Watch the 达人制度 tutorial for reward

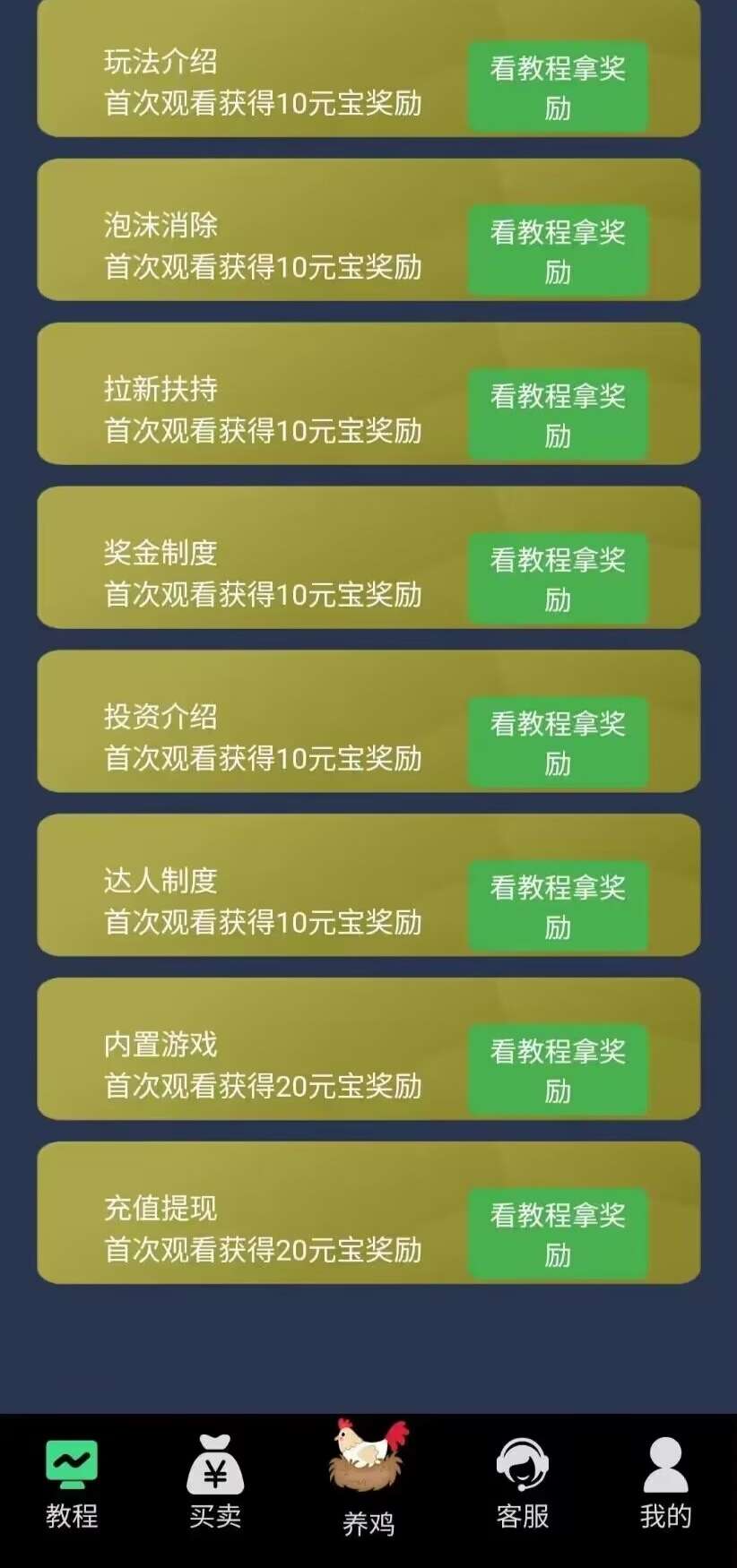coord(558,907)
